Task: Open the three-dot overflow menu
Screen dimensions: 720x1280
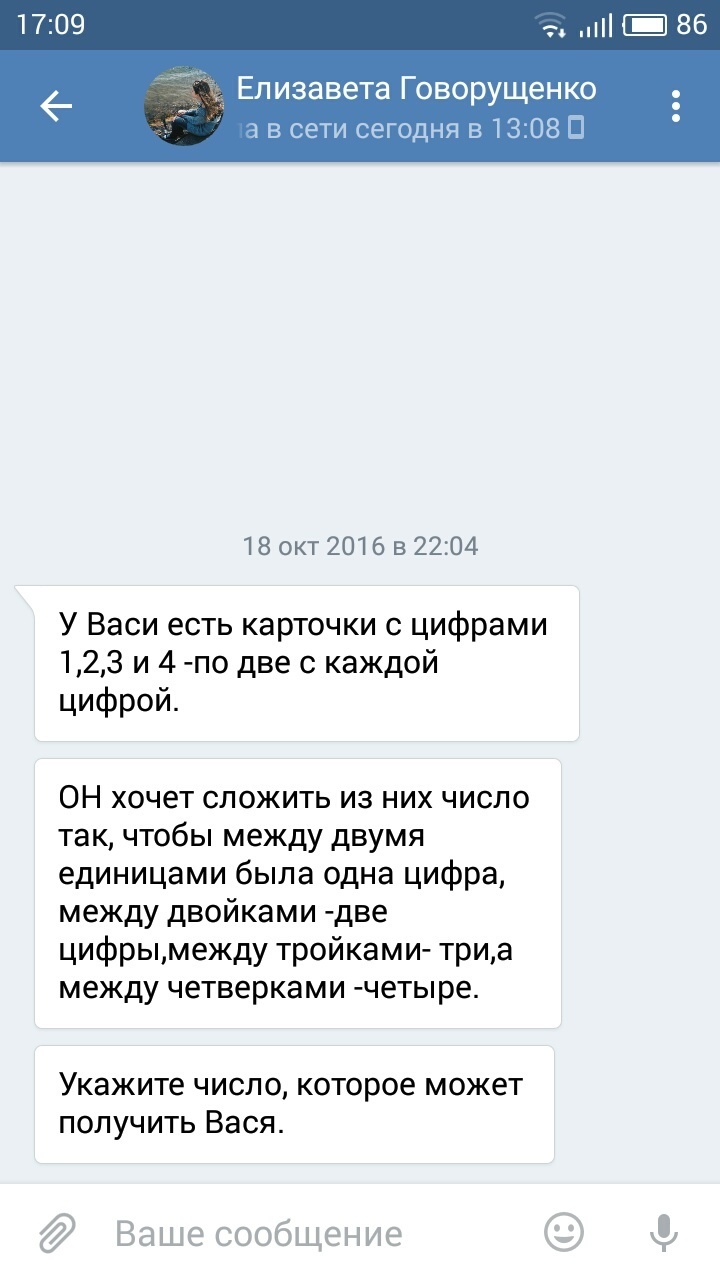Action: click(x=676, y=106)
